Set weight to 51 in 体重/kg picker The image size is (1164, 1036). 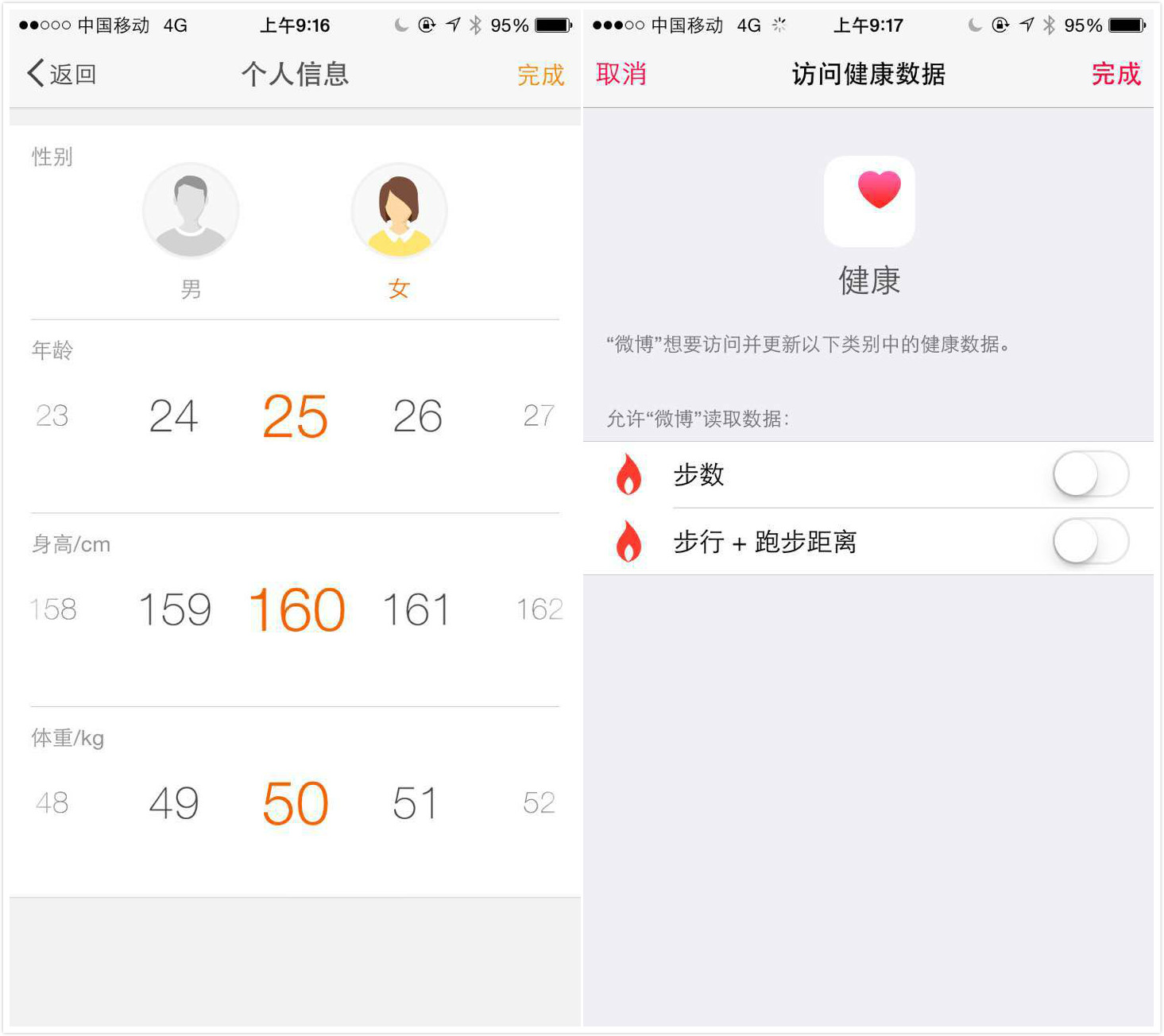click(415, 803)
